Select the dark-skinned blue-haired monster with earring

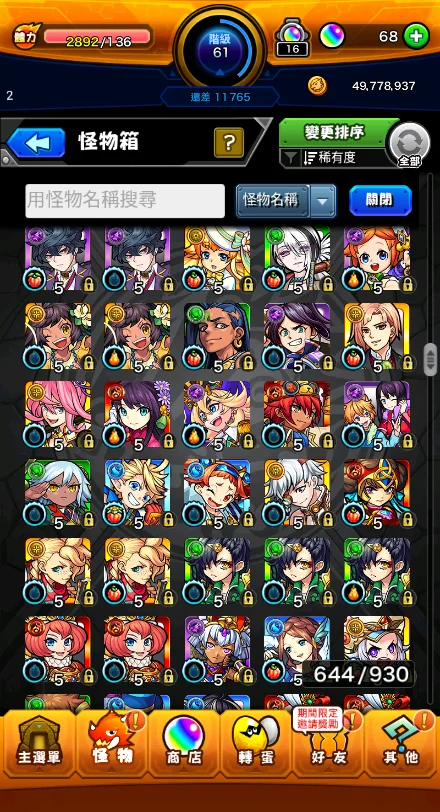(x=217, y=336)
